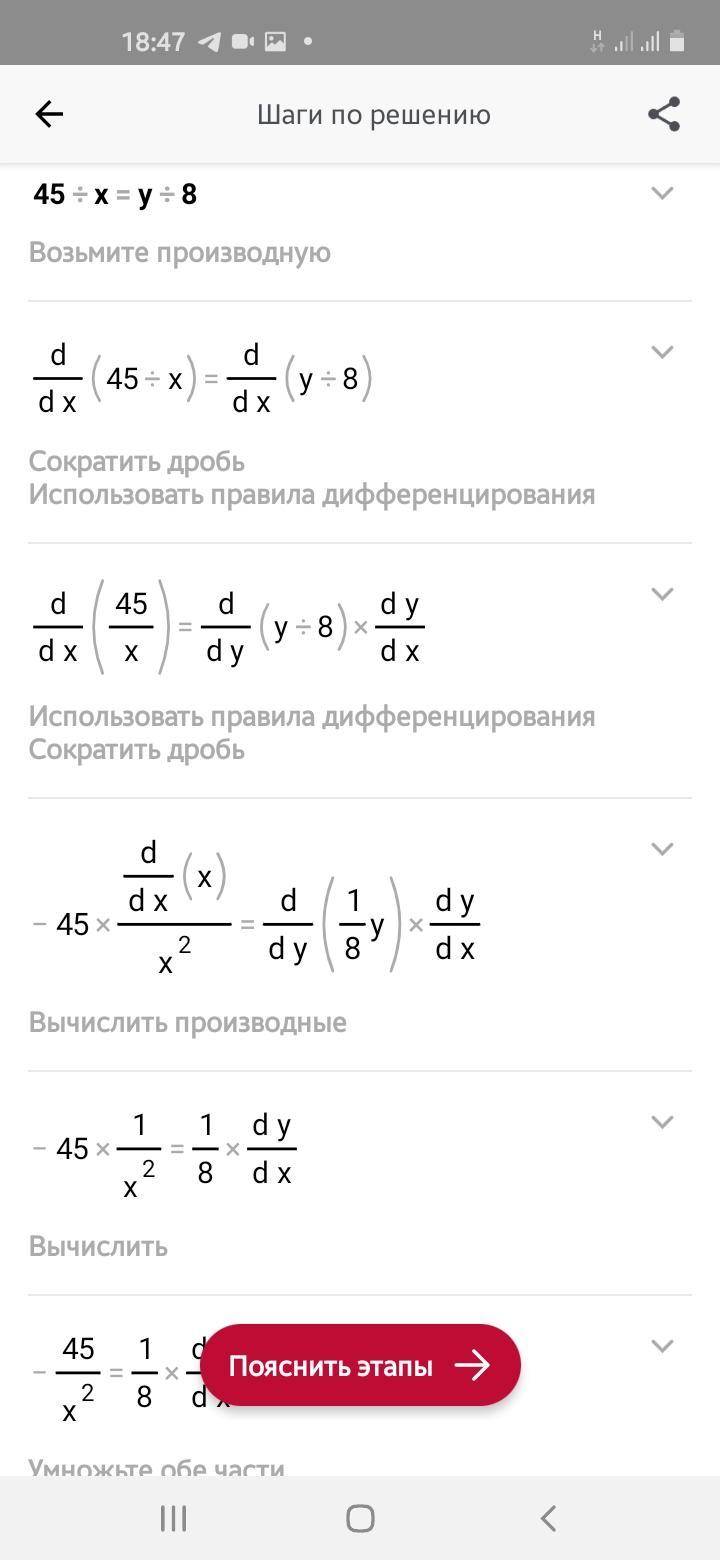Share the solution steps
The image size is (720, 1560).
point(664,115)
